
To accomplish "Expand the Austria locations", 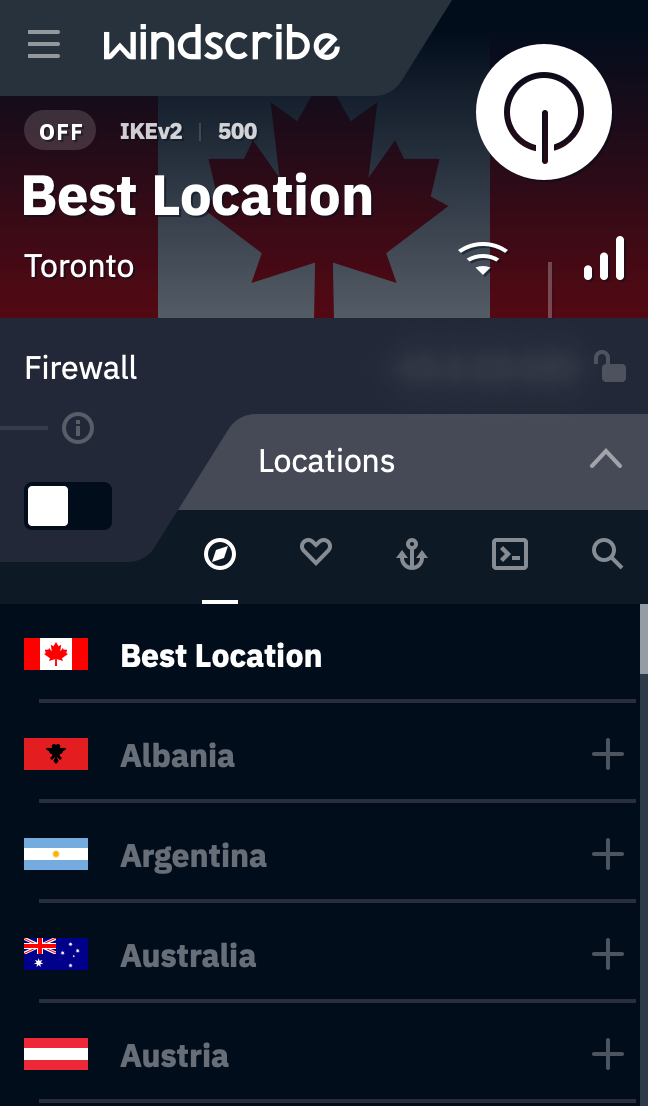I will [607, 1054].
